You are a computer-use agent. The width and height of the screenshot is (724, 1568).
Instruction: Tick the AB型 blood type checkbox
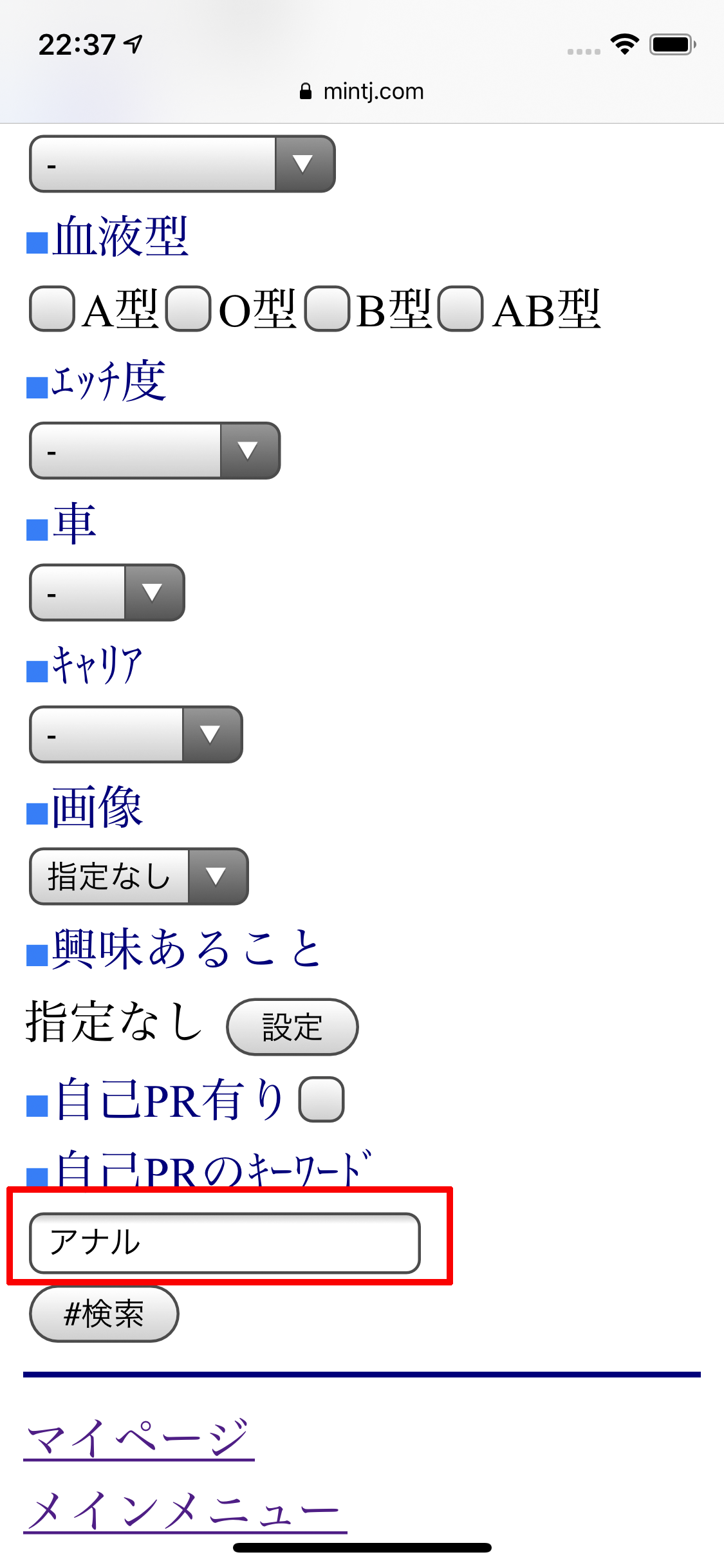click(x=460, y=309)
